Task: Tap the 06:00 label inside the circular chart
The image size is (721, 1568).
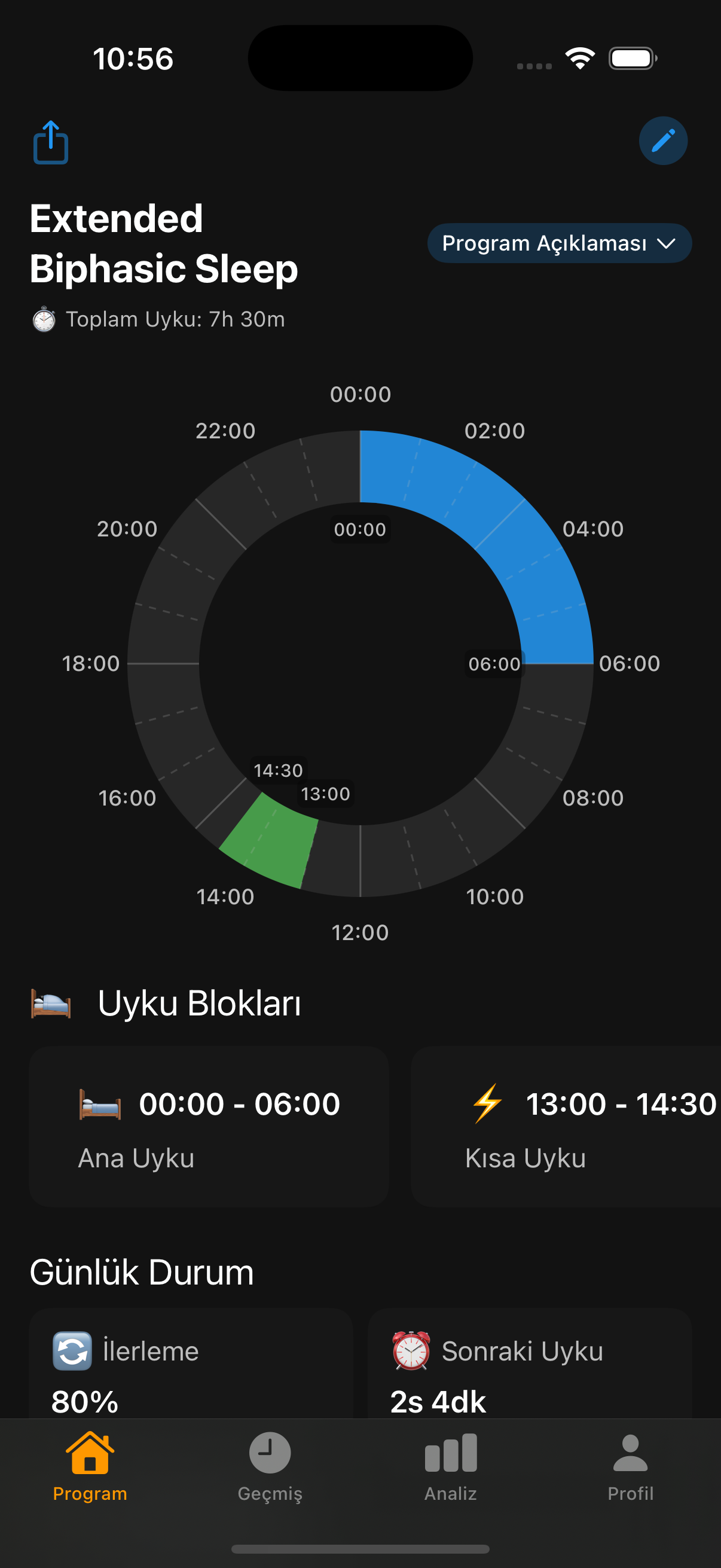Action: pyautogui.click(x=496, y=663)
